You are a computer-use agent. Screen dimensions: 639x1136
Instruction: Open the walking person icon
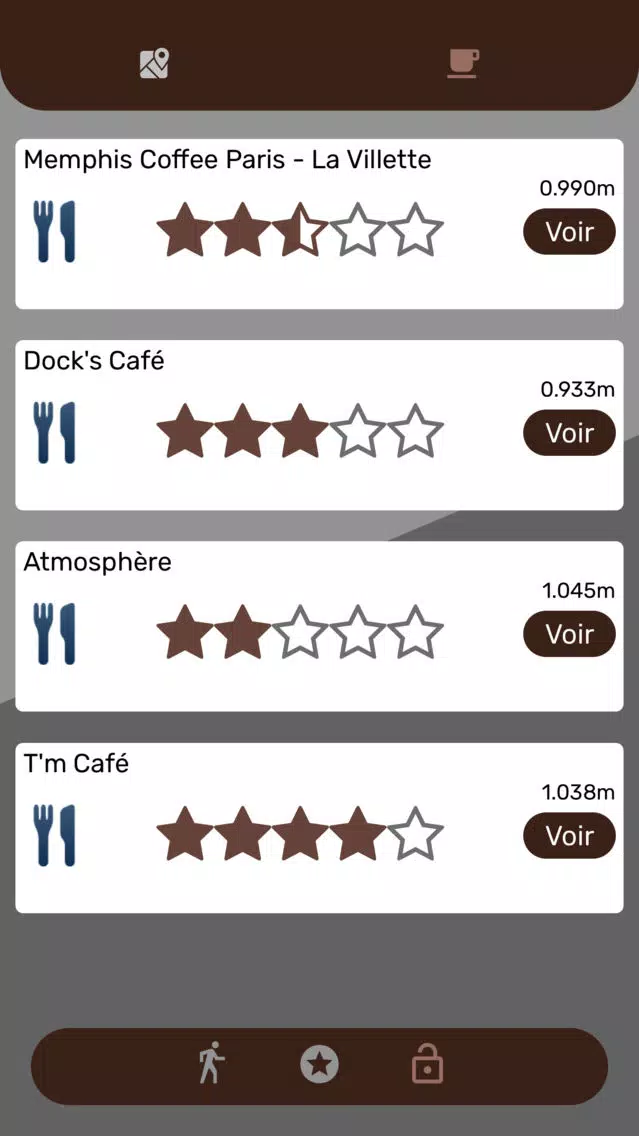coord(212,1063)
